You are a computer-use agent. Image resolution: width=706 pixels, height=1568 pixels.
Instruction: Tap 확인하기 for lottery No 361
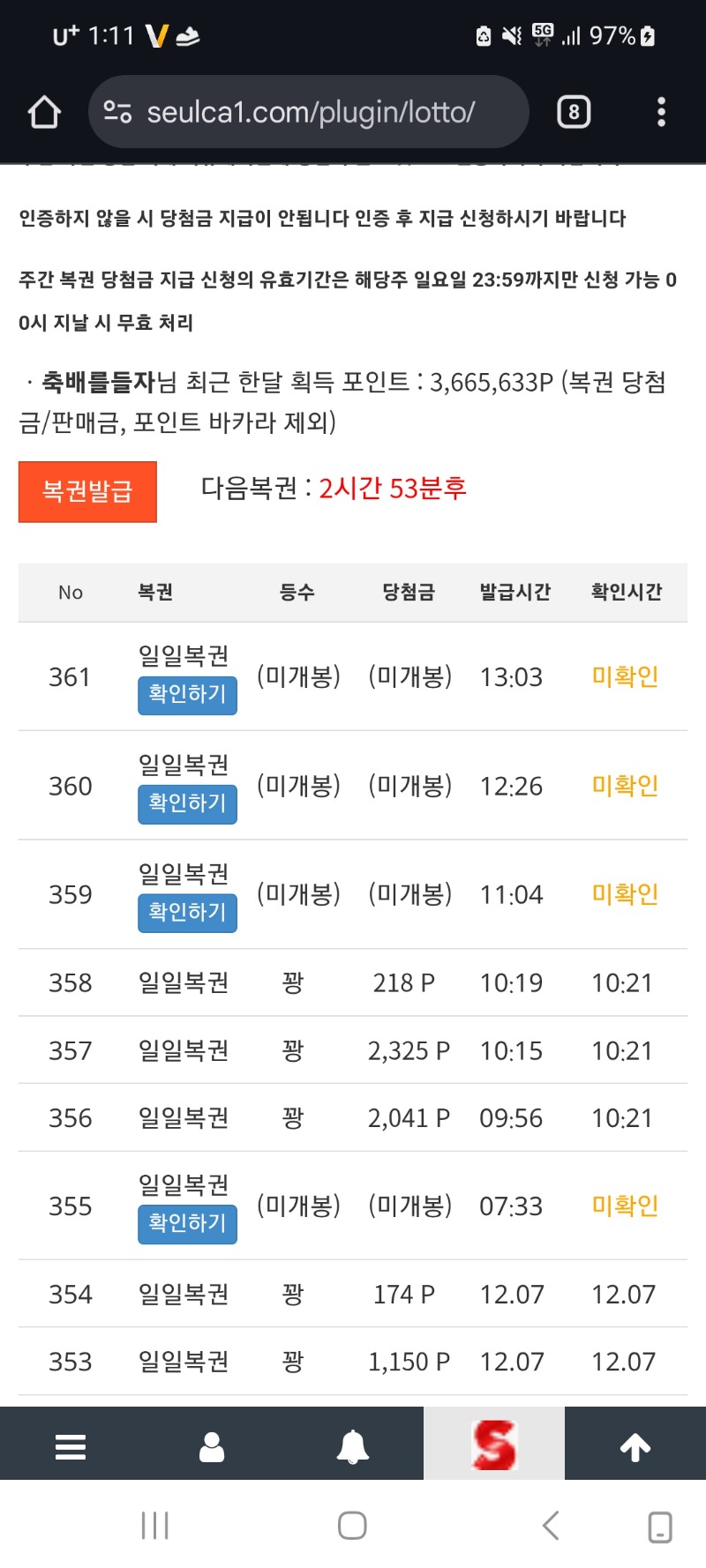point(187,696)
